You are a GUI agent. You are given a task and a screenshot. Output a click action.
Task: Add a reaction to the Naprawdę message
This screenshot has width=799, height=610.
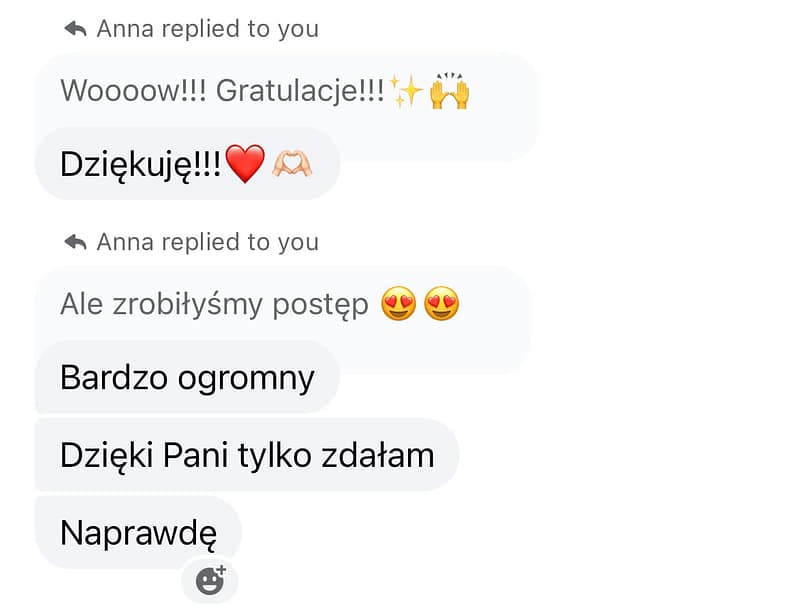pyautogui.click(x=210, y=580)
